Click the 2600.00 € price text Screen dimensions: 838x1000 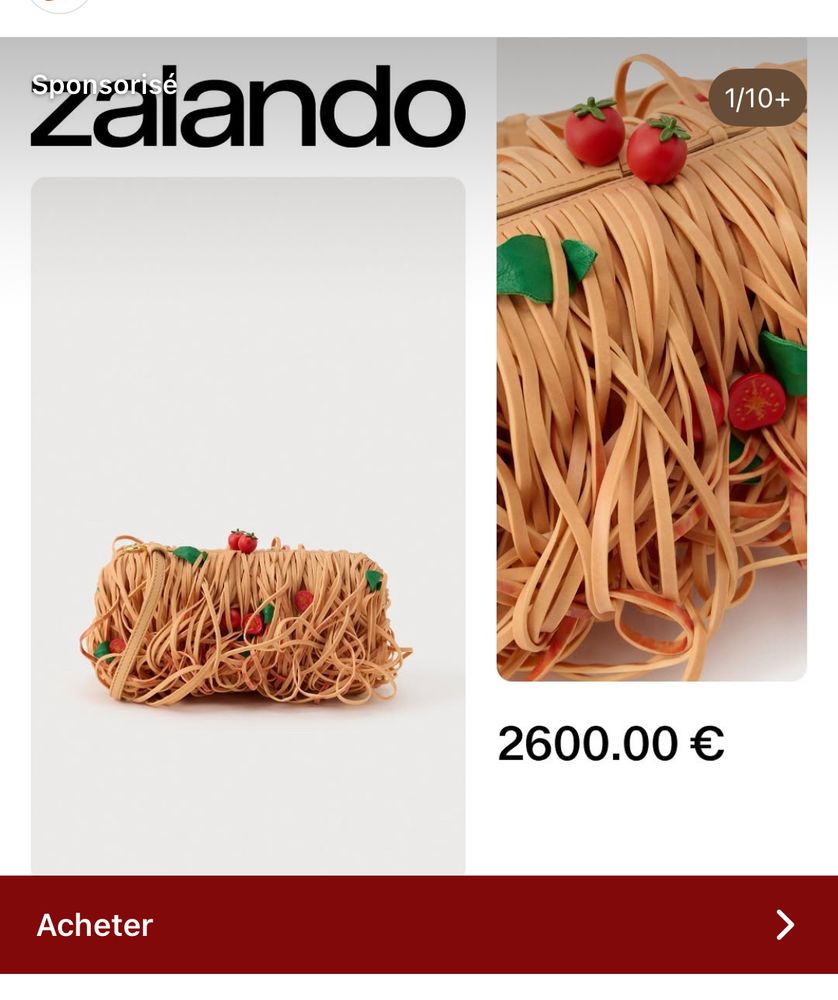coord(611,742)
